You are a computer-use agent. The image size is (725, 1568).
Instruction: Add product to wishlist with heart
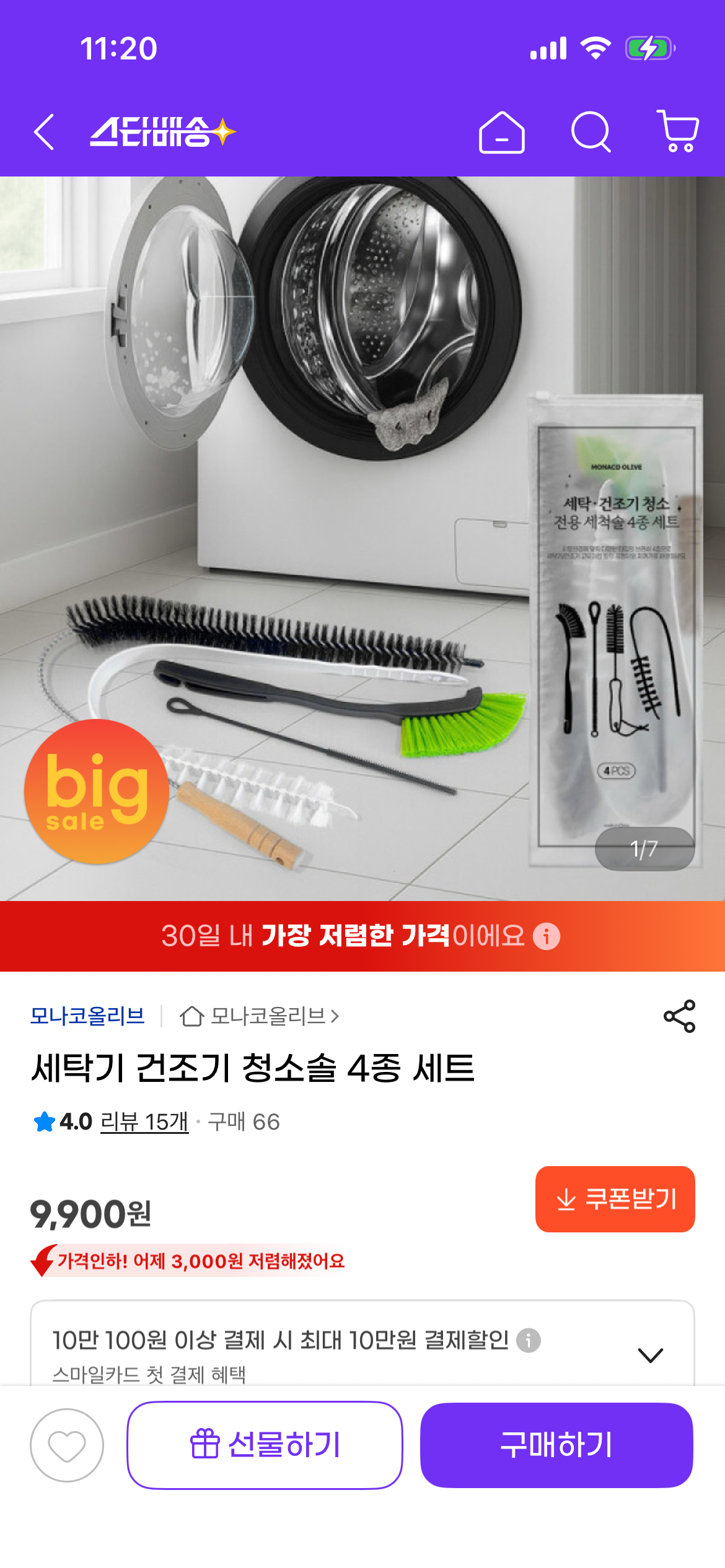[67, 1445]
